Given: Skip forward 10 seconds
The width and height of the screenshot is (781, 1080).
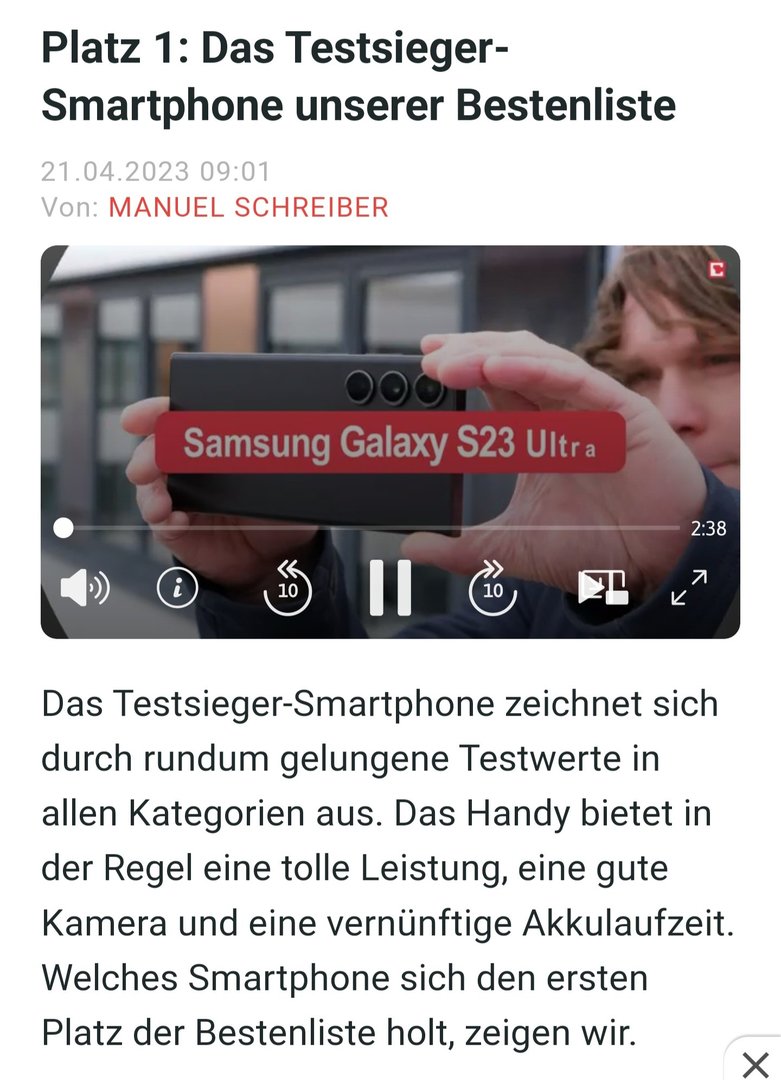Looking at the screenshot, I should coord(493,589).
